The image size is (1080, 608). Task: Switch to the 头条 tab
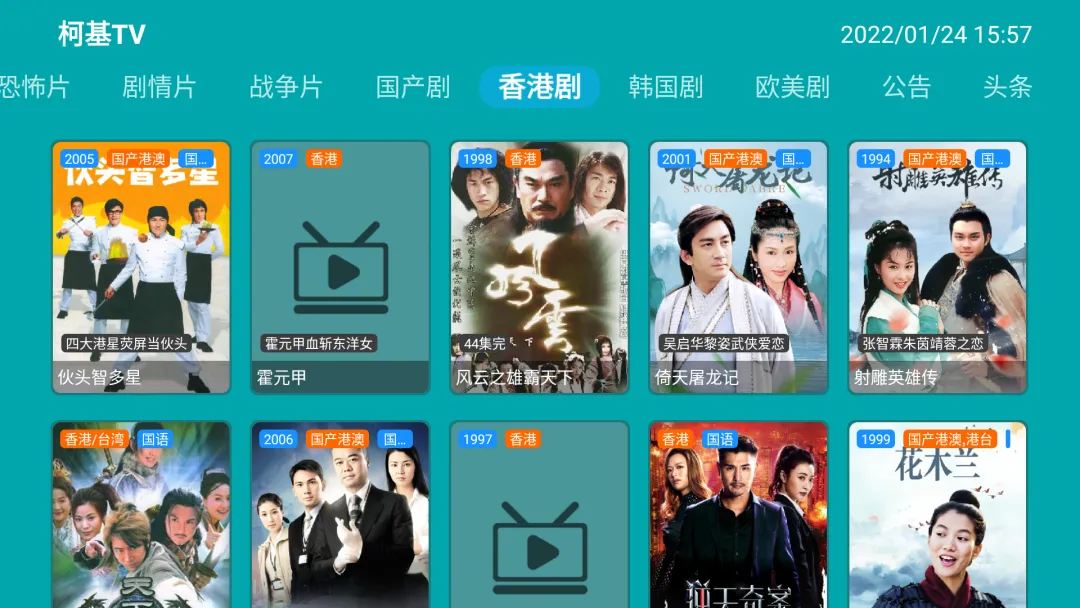pyautogui.click(x=1006, y=87)
